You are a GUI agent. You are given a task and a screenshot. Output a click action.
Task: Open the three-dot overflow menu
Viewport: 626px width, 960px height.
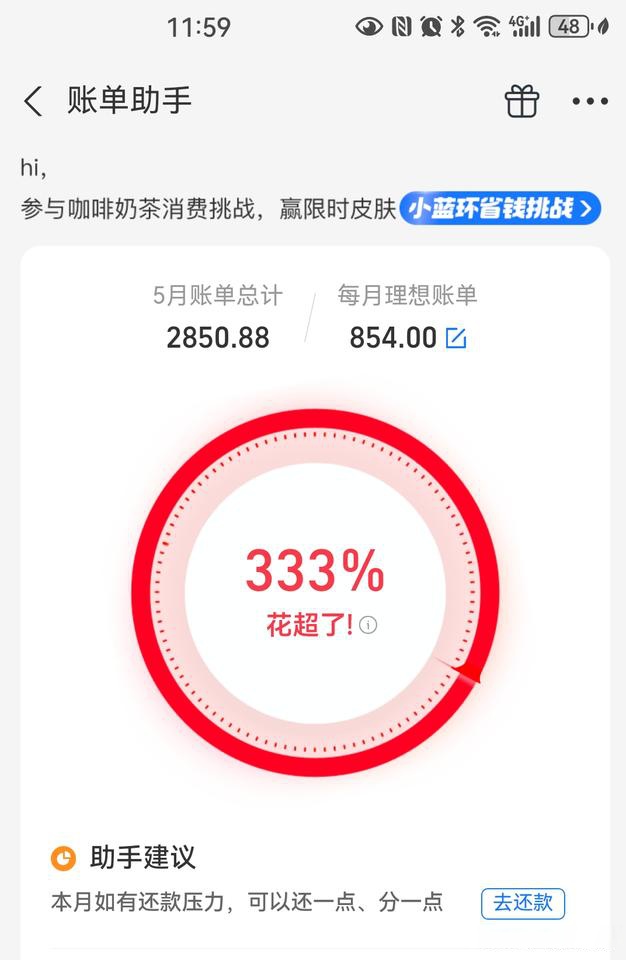[590, 101]
